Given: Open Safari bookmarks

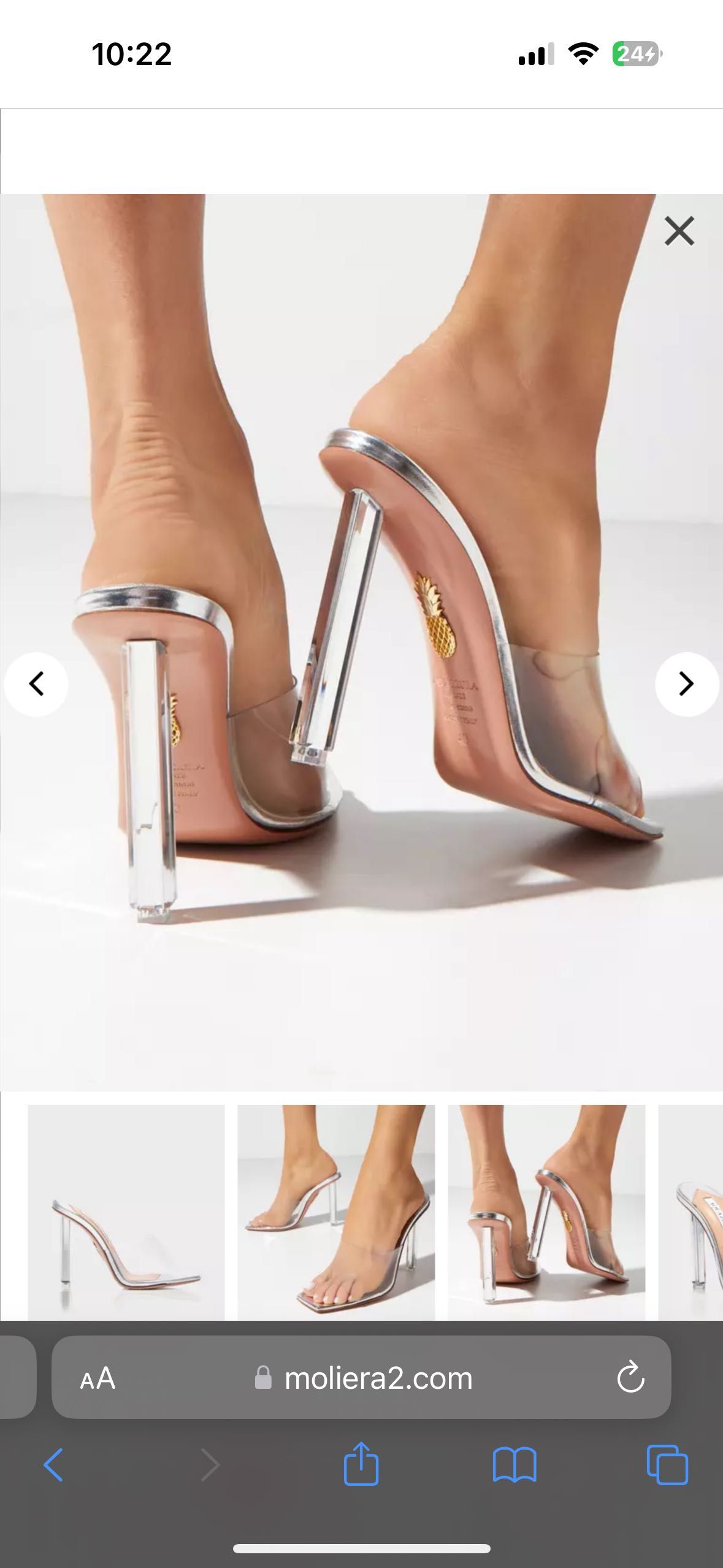Looking at the screenshot, I should click(x=515, y=1465).
